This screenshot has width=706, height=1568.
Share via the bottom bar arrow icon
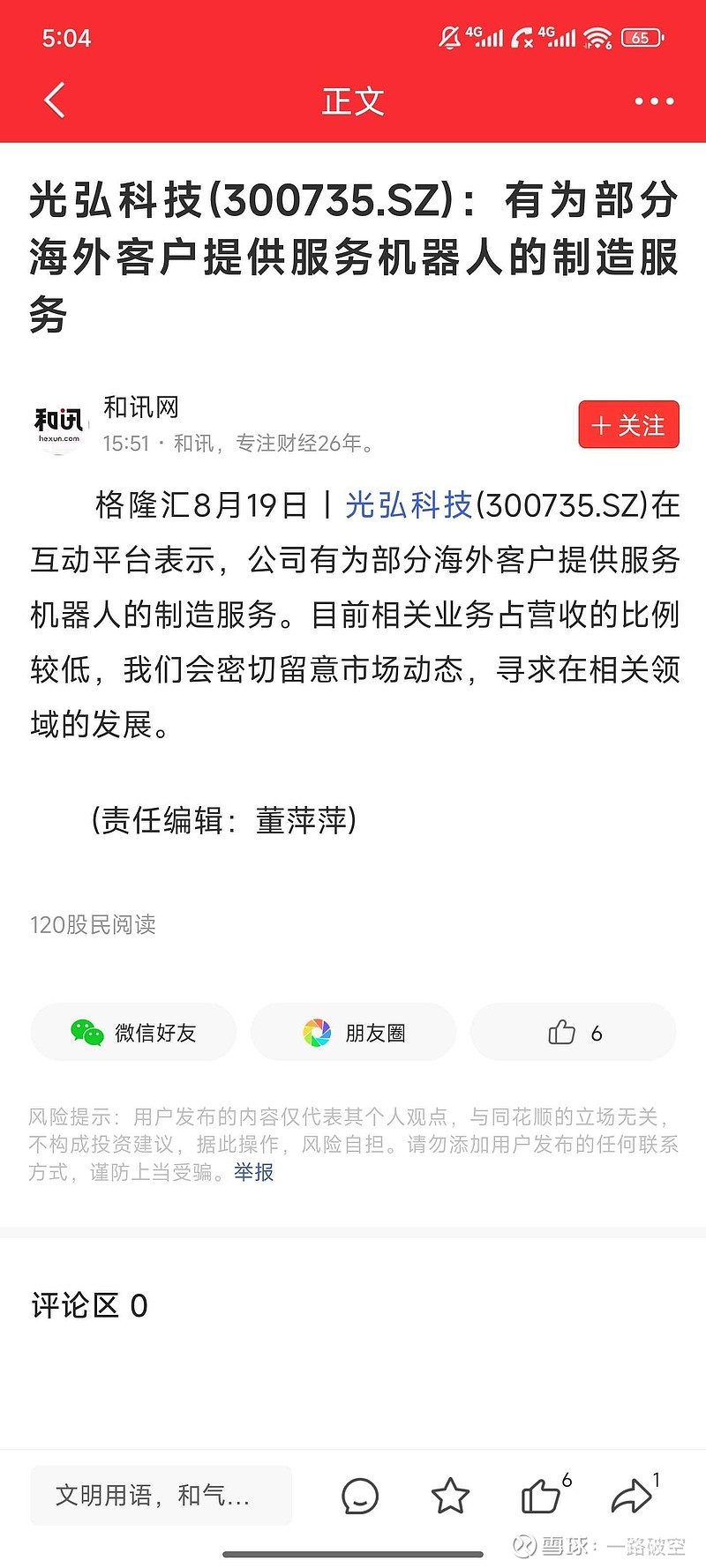tap(632, 1496)
